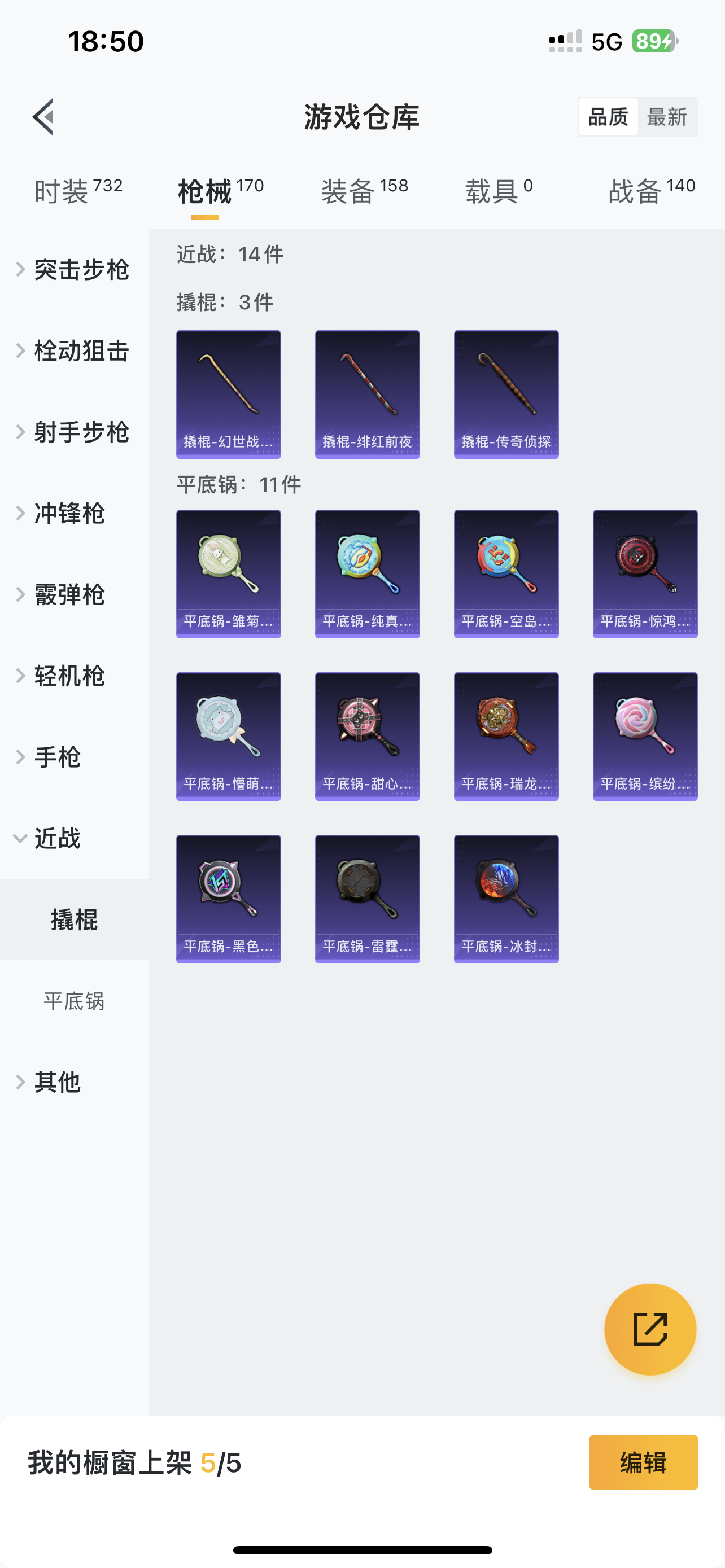This screenshot has height=1568, width=725.
Task: Switch to the 战备 tab
Action: click(652, 191)
